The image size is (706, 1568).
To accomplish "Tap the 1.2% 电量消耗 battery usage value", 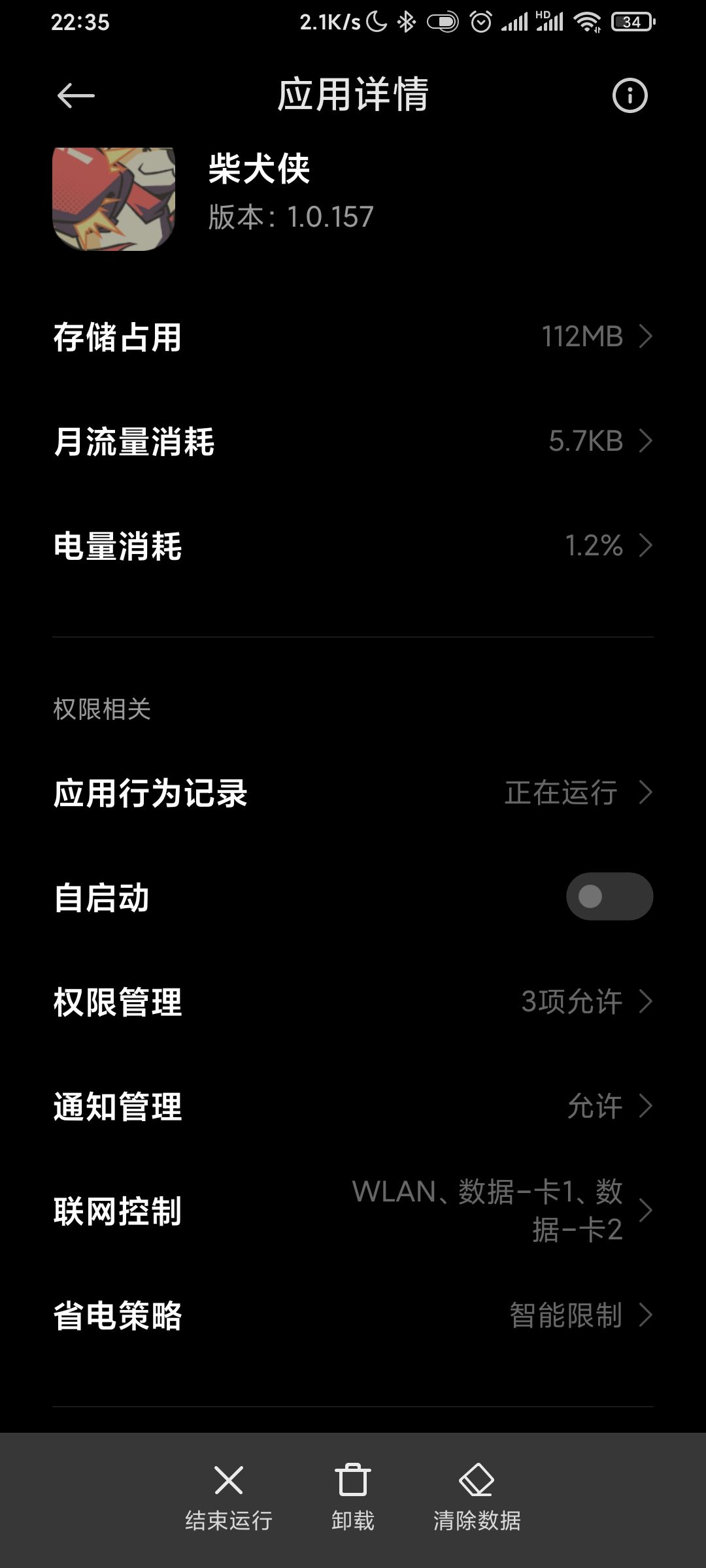I will (x=592, y=546).
